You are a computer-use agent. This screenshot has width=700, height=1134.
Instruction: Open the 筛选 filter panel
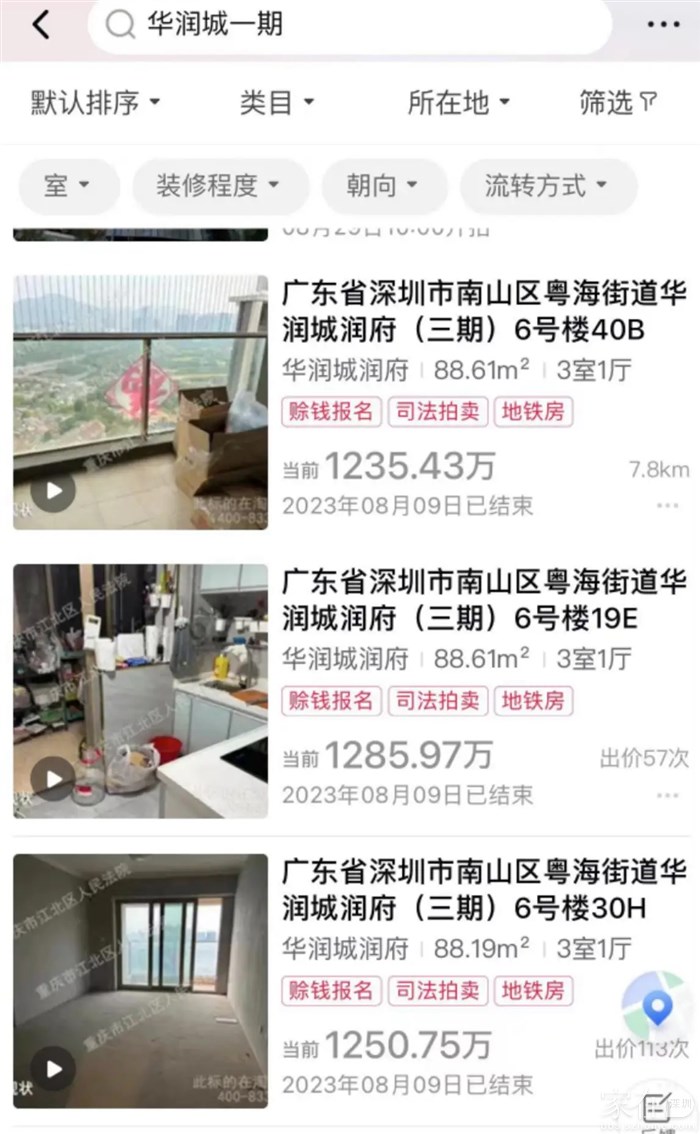point(618,102)
